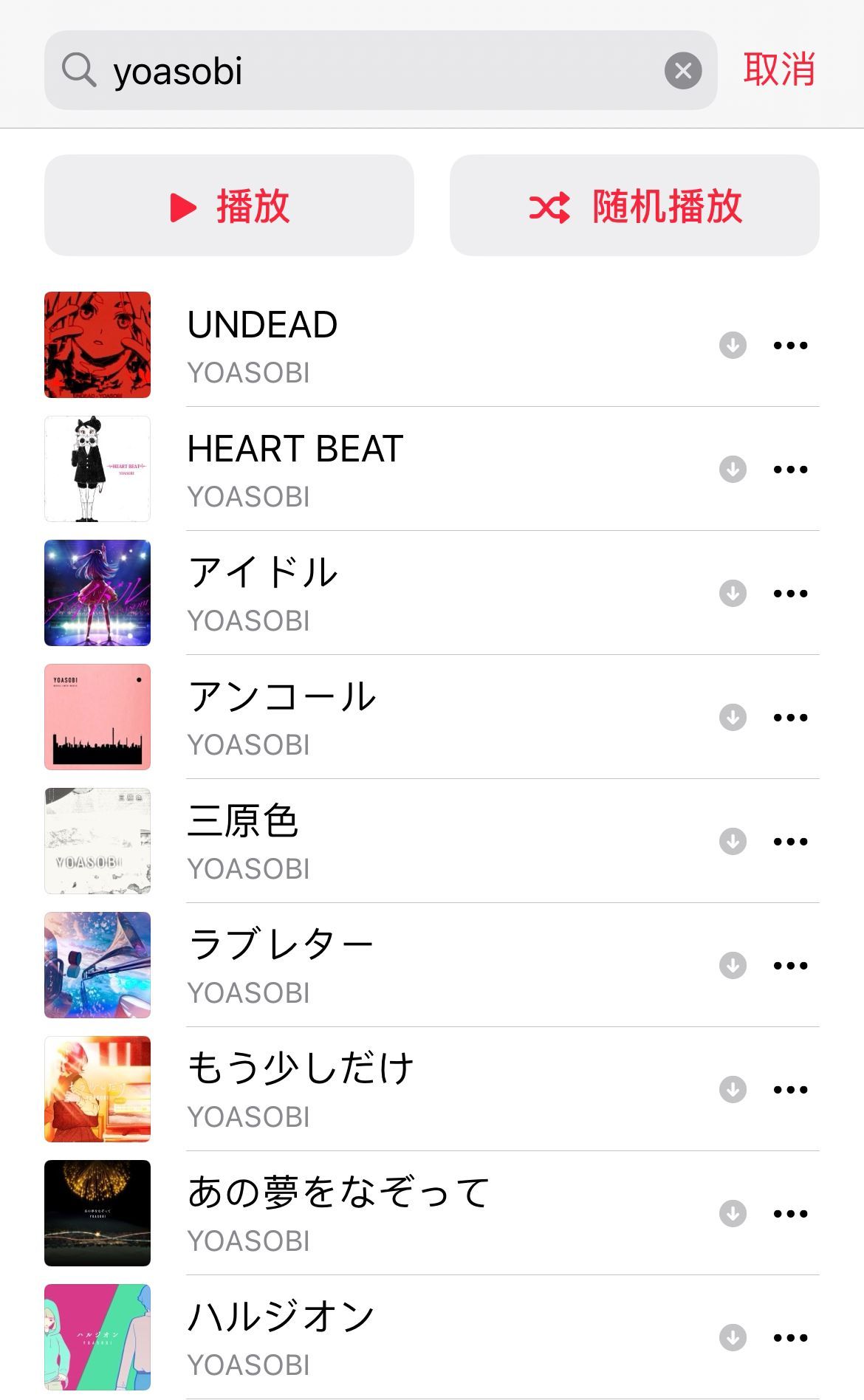Start playback with the 播放 button

click(229, 205)
